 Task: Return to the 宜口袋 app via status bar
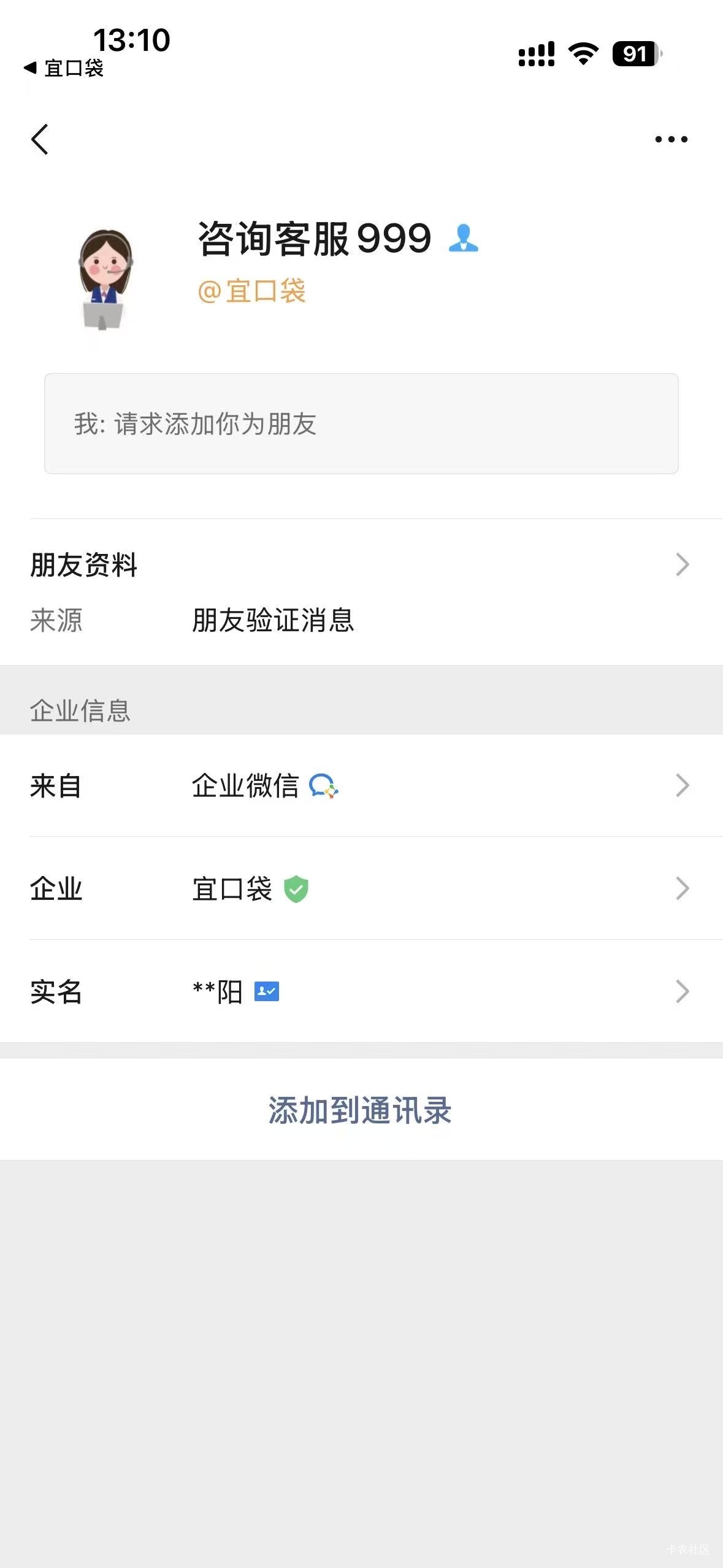pos(64,68)
